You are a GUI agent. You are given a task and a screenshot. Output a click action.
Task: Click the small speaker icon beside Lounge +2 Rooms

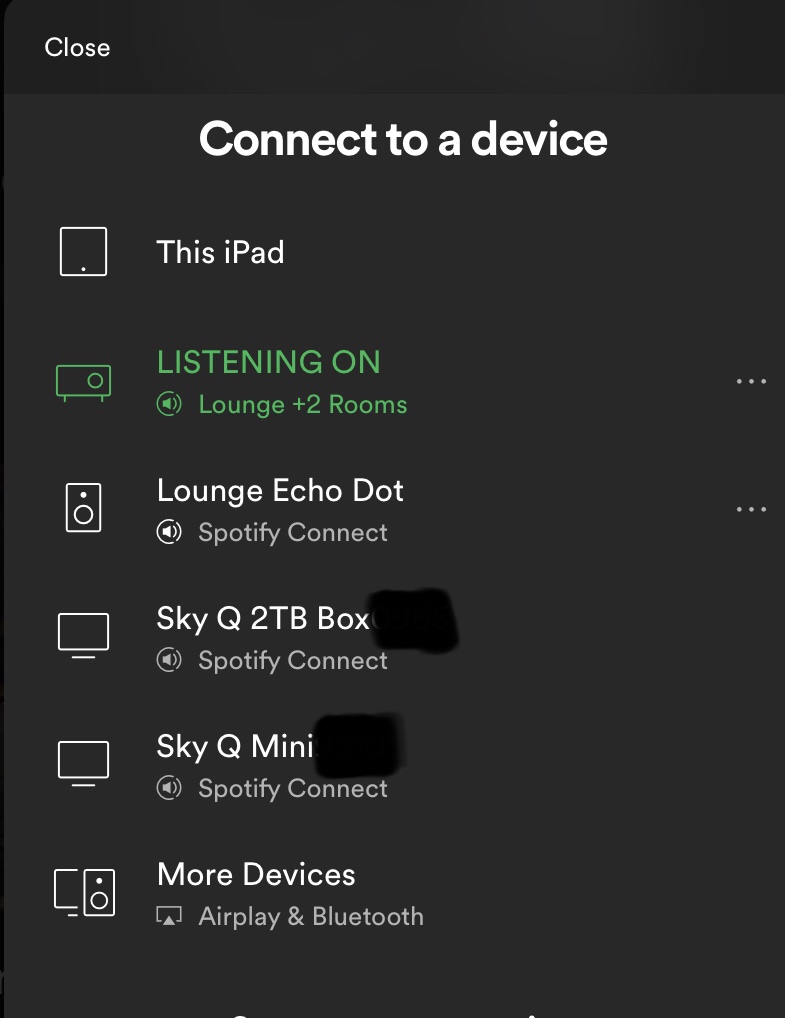pos(170,404)
